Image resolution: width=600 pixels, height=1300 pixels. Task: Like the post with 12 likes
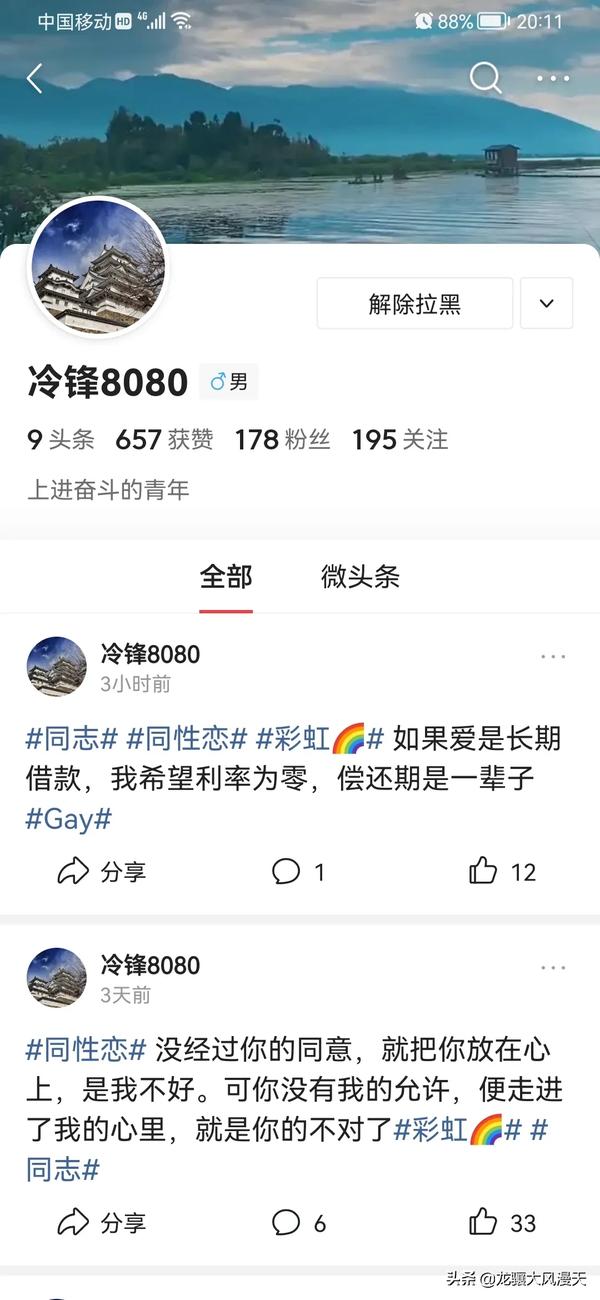[503, 872]
